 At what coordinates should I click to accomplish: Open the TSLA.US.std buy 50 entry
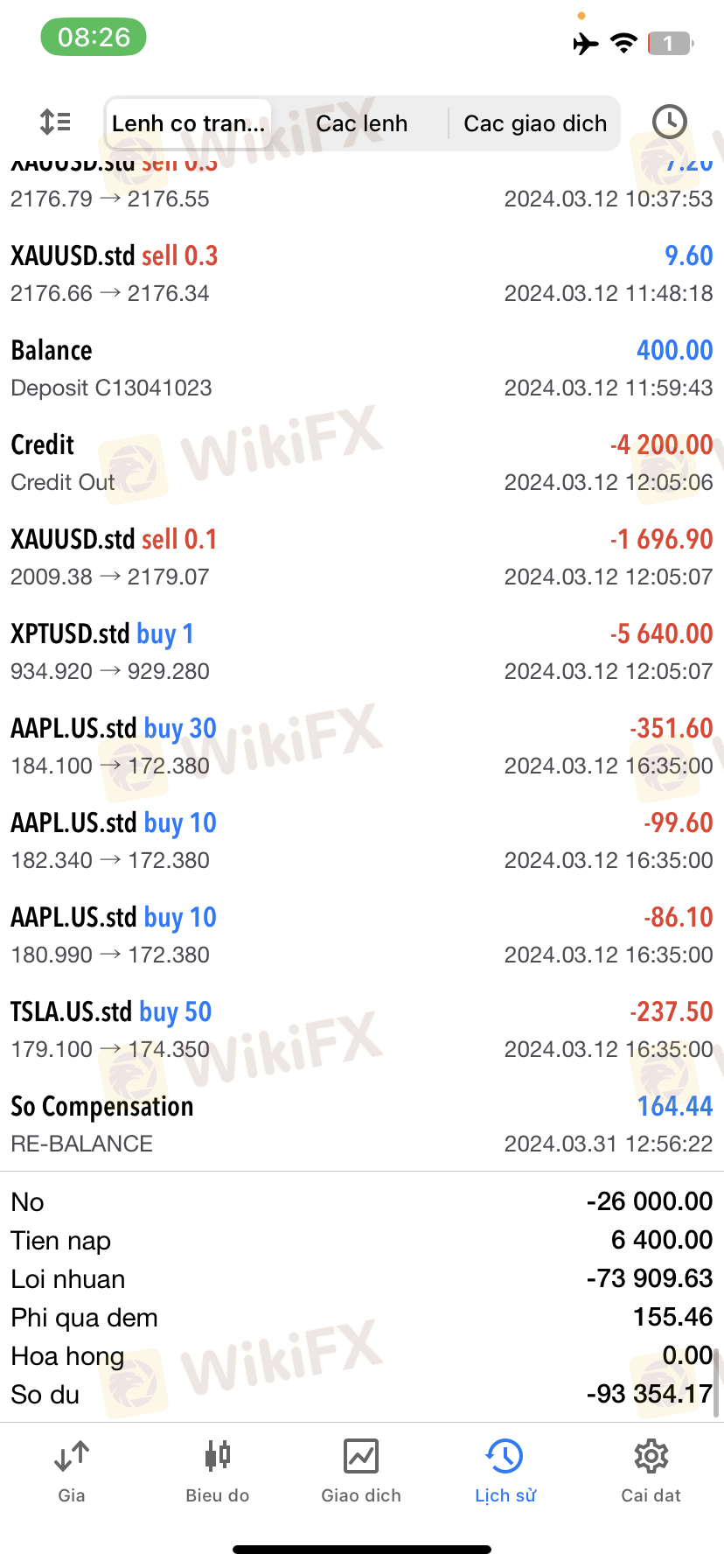pyautogui.click(x=361, y=1030)
